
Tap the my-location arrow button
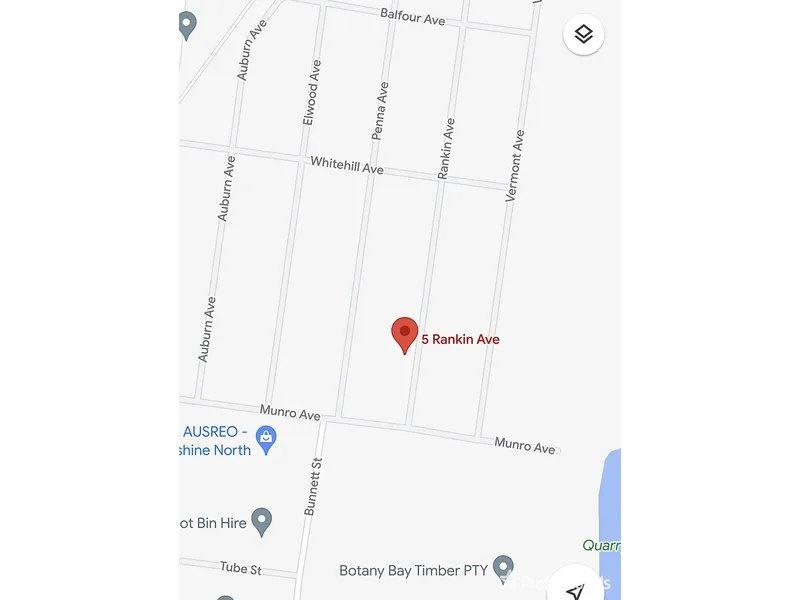coord(576,588)
